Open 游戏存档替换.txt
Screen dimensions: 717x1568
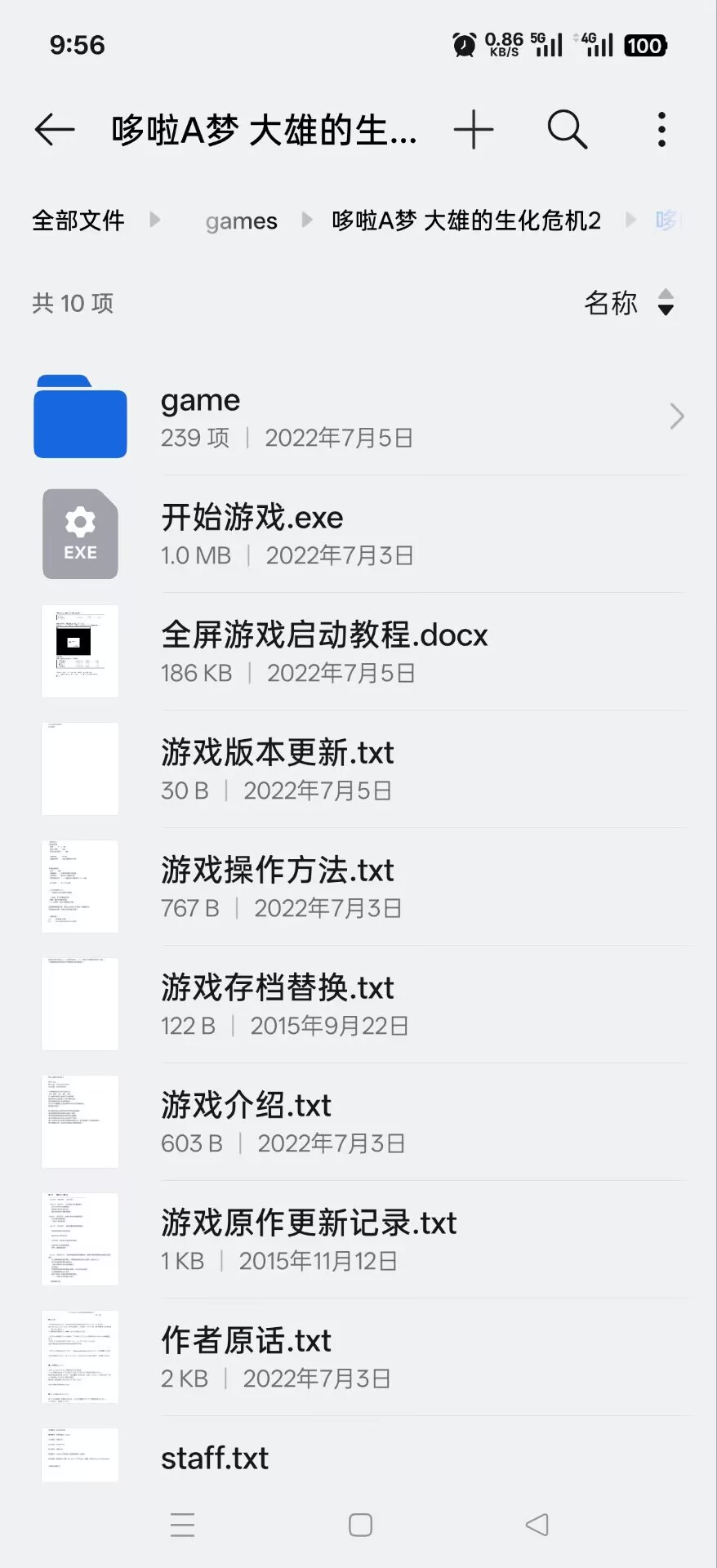[359, 1004]
